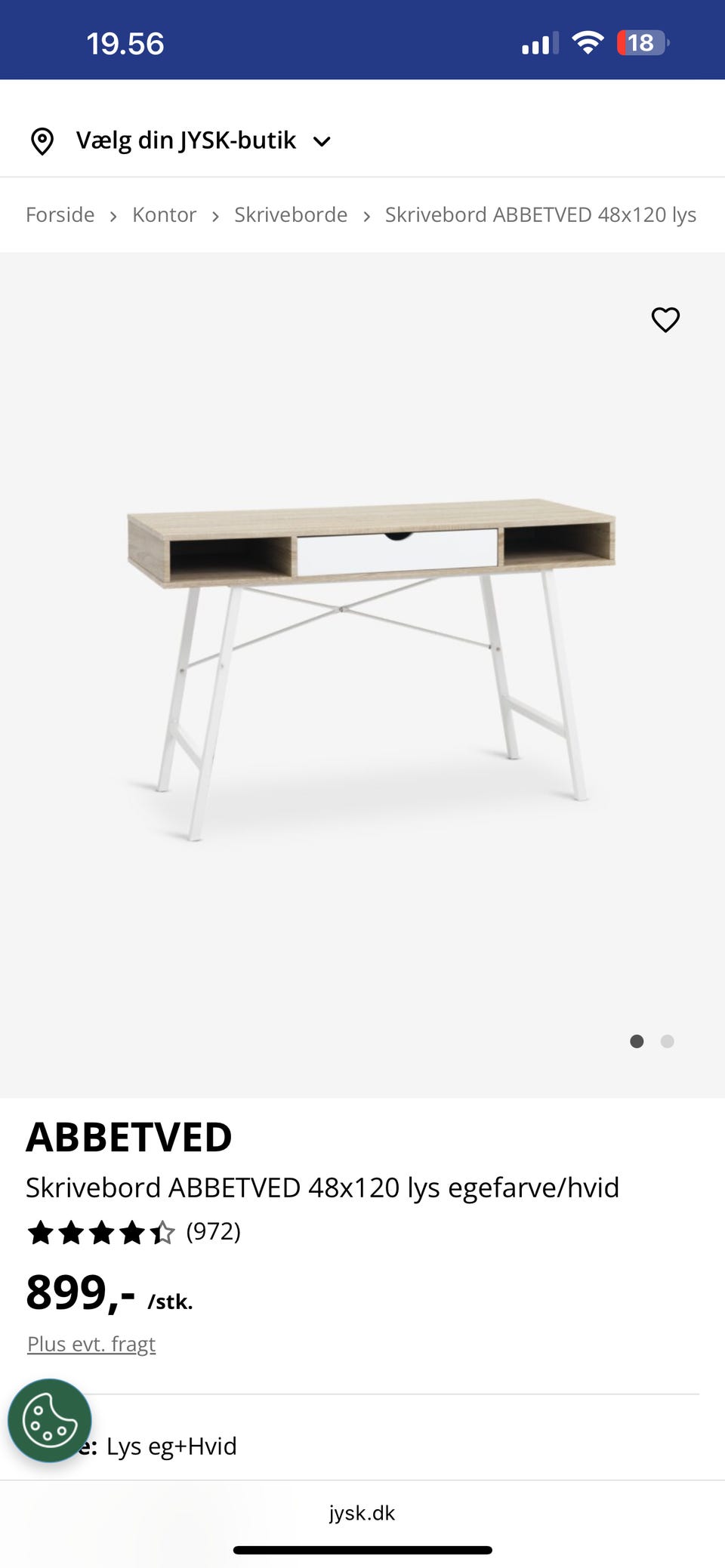This screenshot has height=1568, width=725.
Task: Open the JYSK store selector dropdown
Action: pos(181,140)
